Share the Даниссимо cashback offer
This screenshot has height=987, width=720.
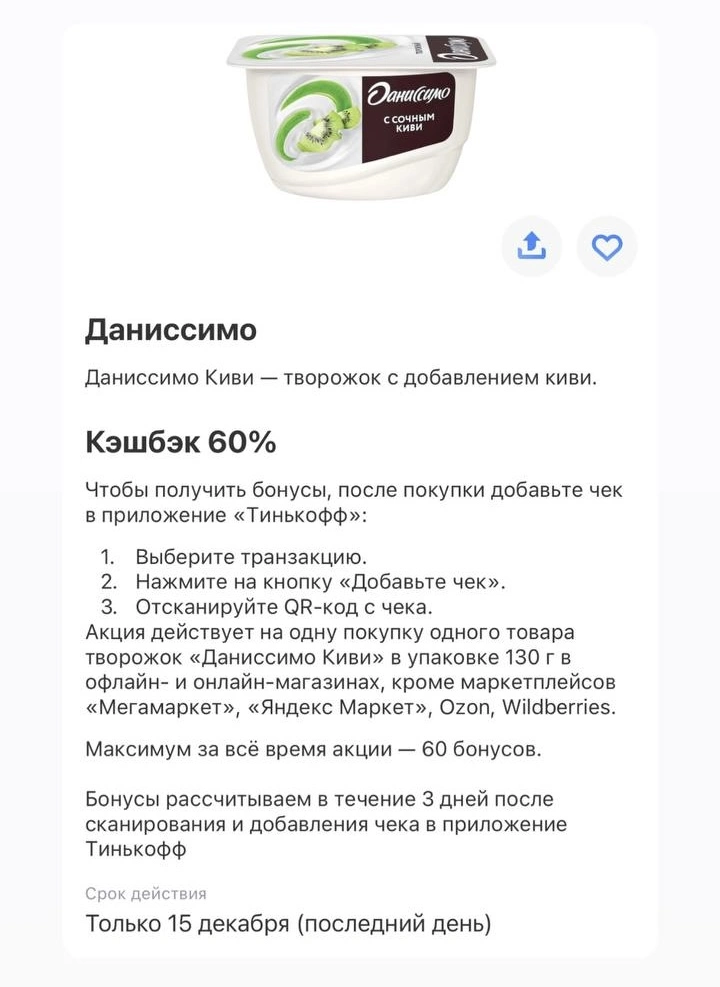click(531, 246)
